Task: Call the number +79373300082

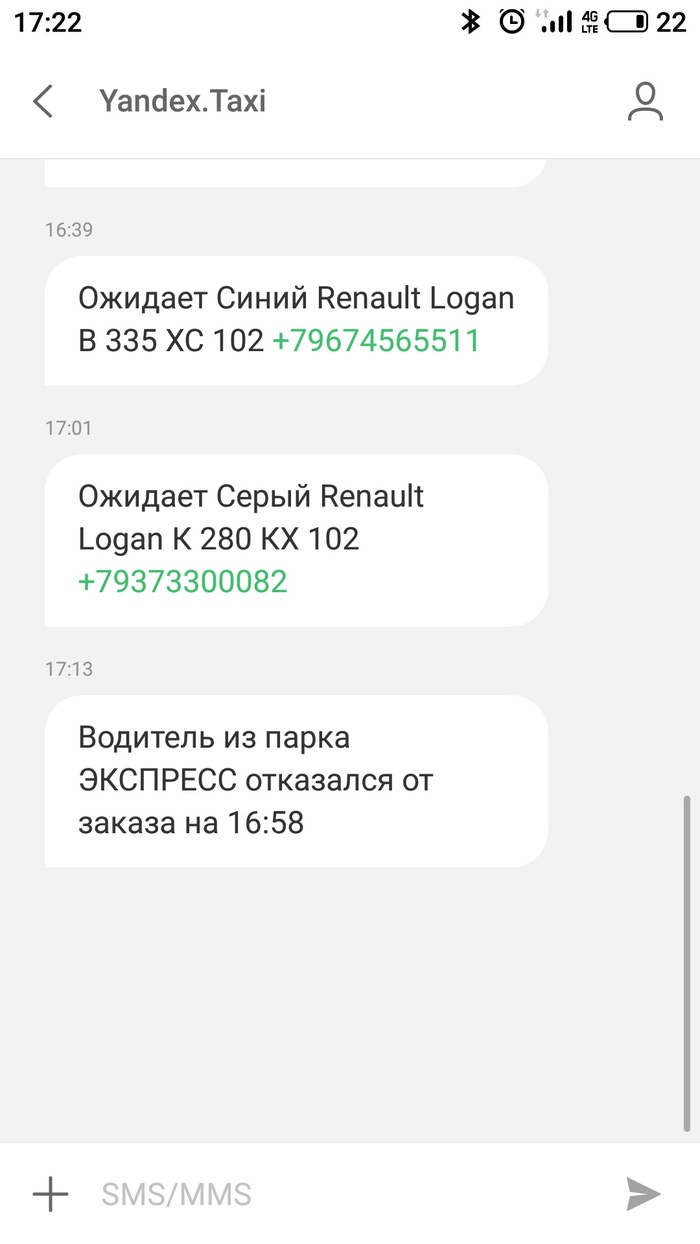Action: 183,581
